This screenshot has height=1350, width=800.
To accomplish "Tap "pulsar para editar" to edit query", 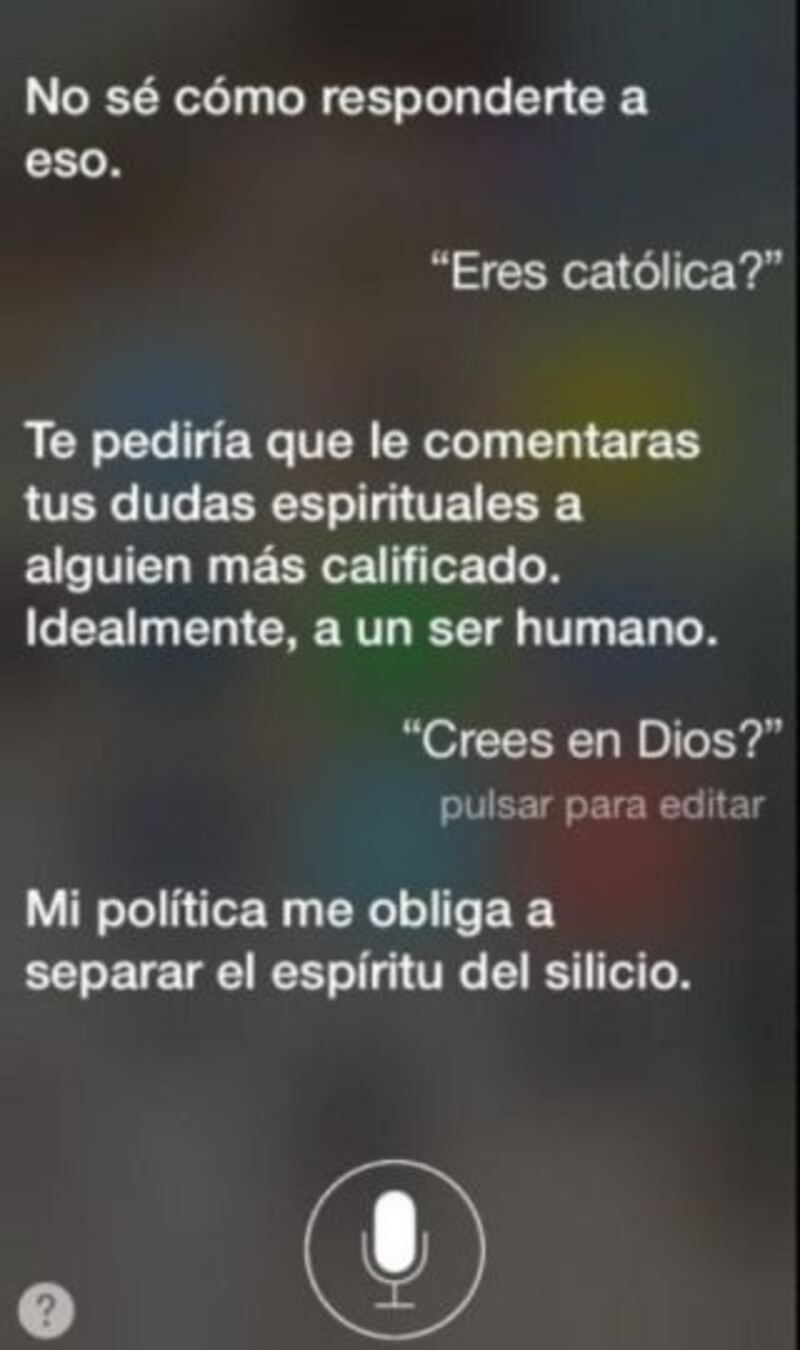I will pos(601,805).
